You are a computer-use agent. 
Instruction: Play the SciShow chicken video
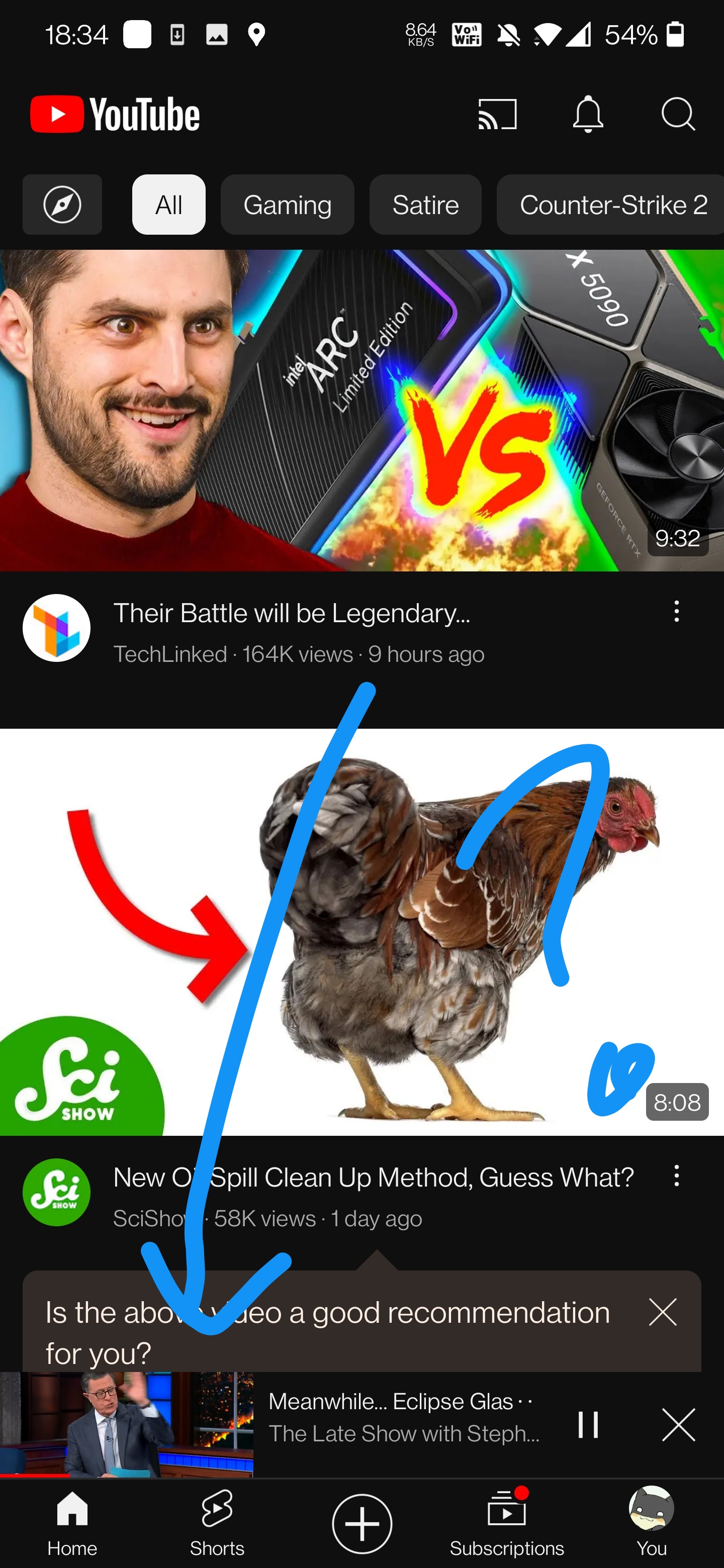pyautogui.click(x=361, y=932)
